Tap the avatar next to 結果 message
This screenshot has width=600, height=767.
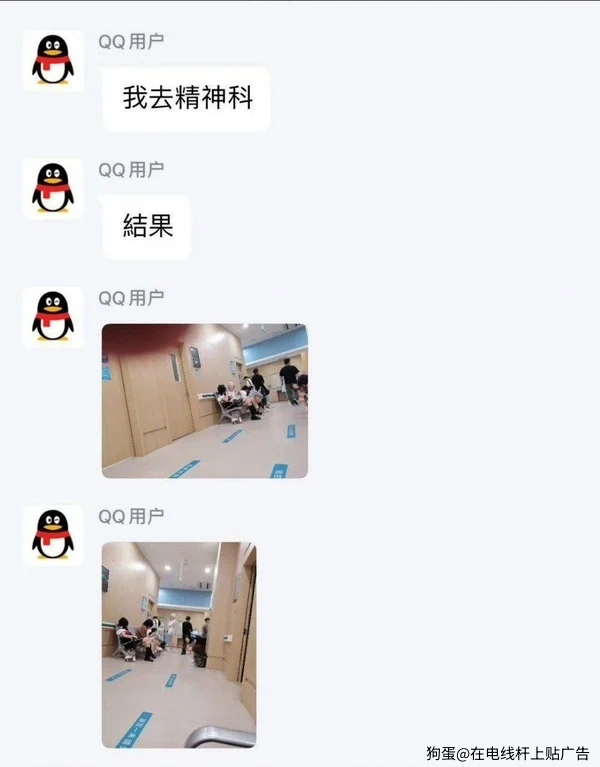(x=52, y=189)
